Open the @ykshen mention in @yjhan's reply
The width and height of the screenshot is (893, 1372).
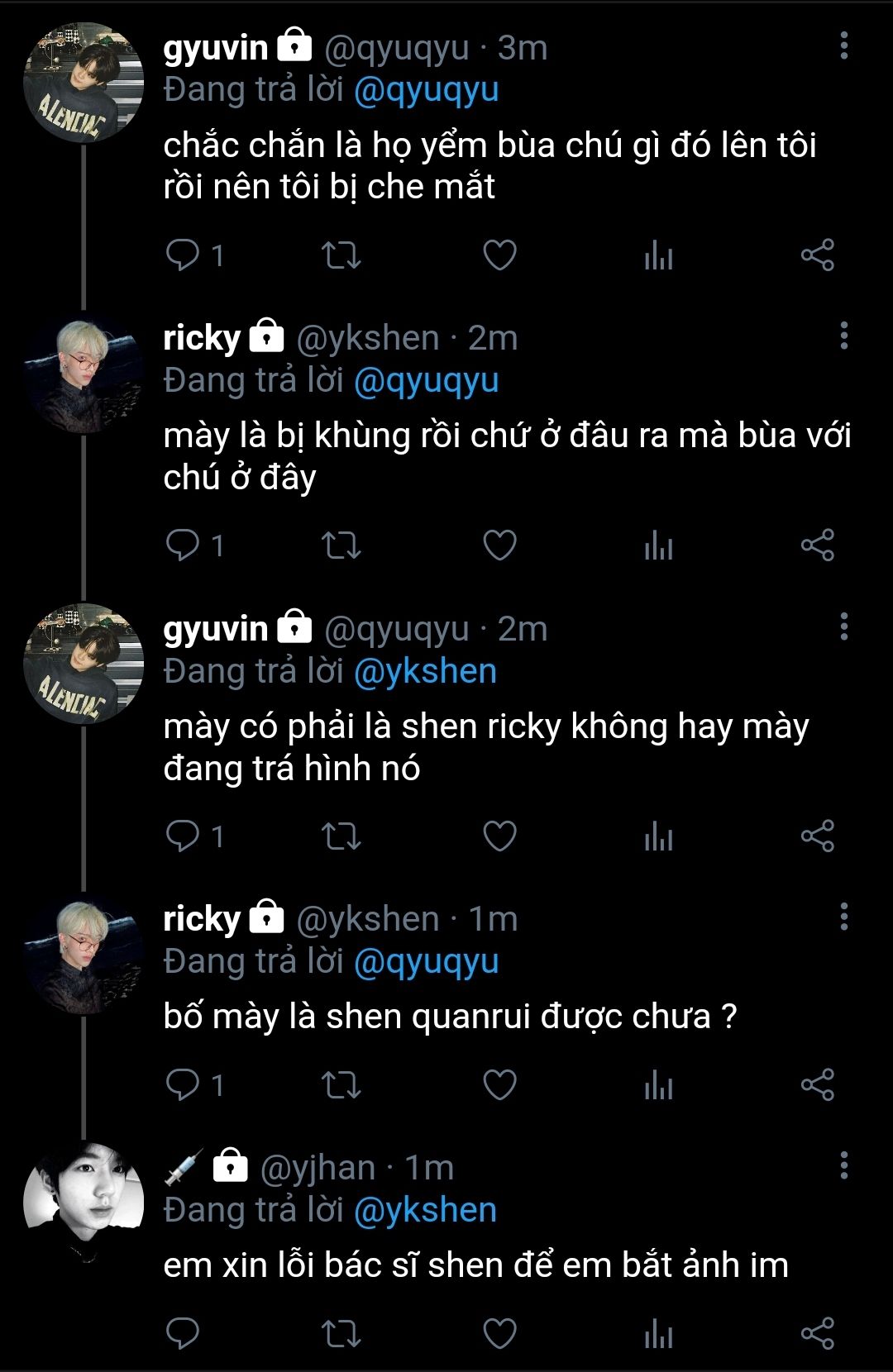tap(425, 1210)
